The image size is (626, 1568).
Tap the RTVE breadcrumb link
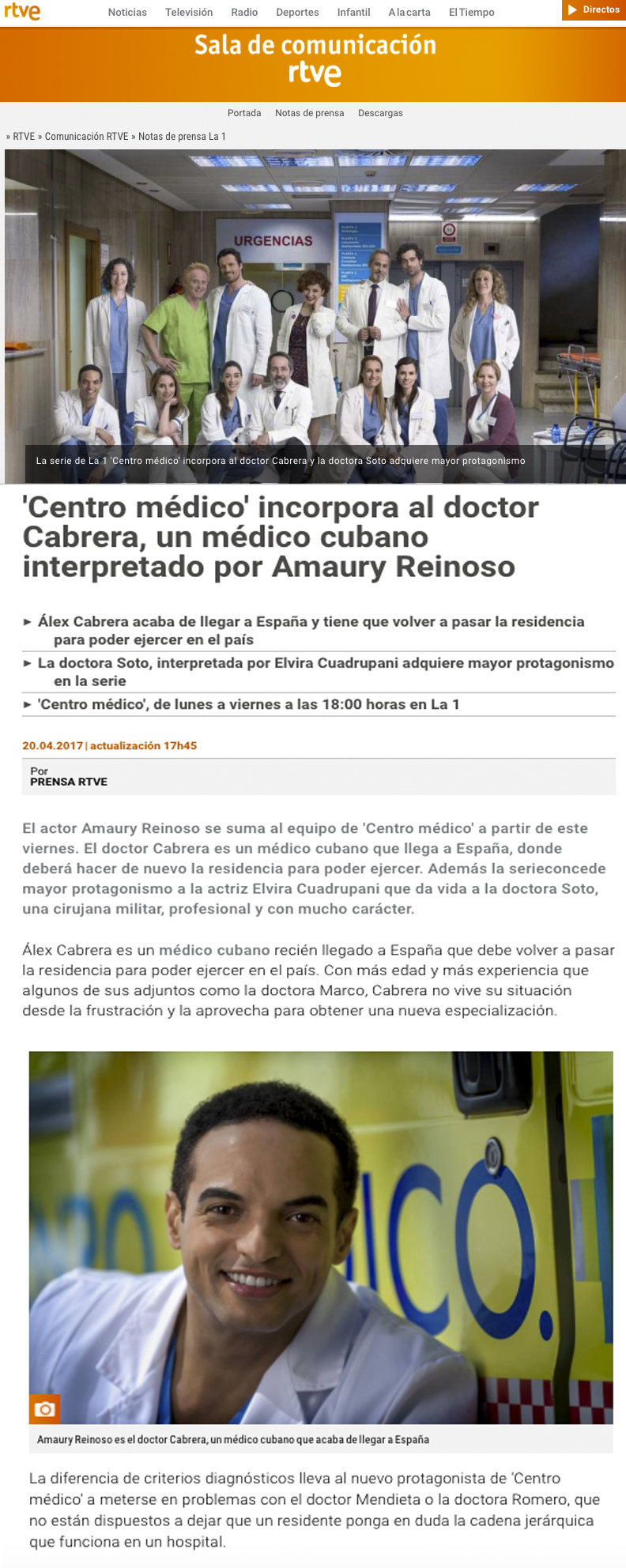pos(24,137)
